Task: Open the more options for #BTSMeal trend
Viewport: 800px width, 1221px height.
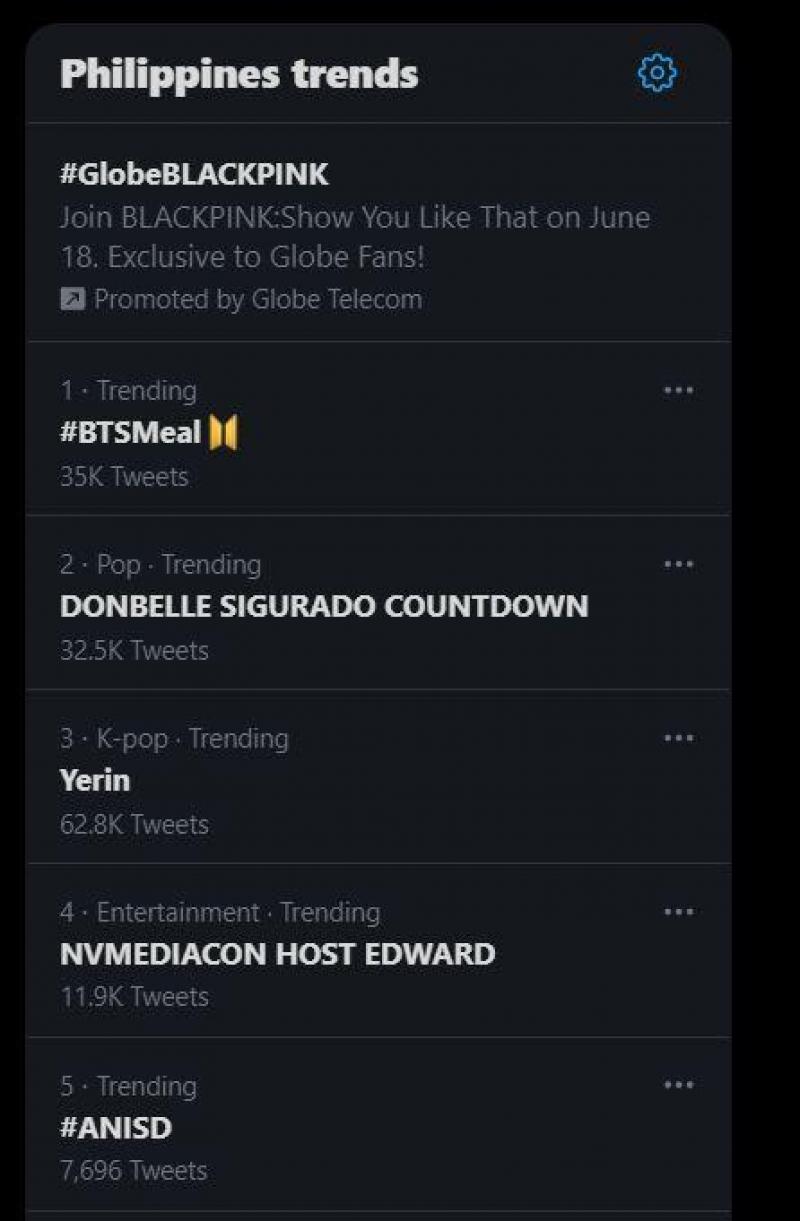Action: [679, 390]
